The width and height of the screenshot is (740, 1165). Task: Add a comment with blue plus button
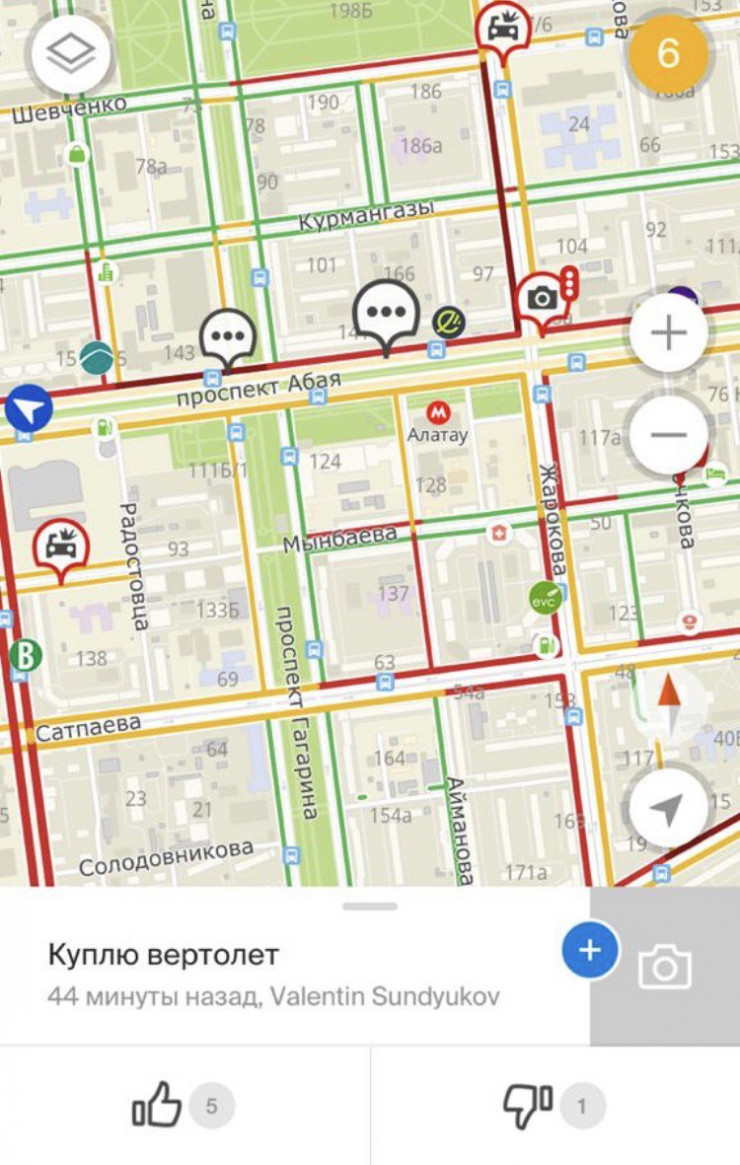[x=590, y=949]
